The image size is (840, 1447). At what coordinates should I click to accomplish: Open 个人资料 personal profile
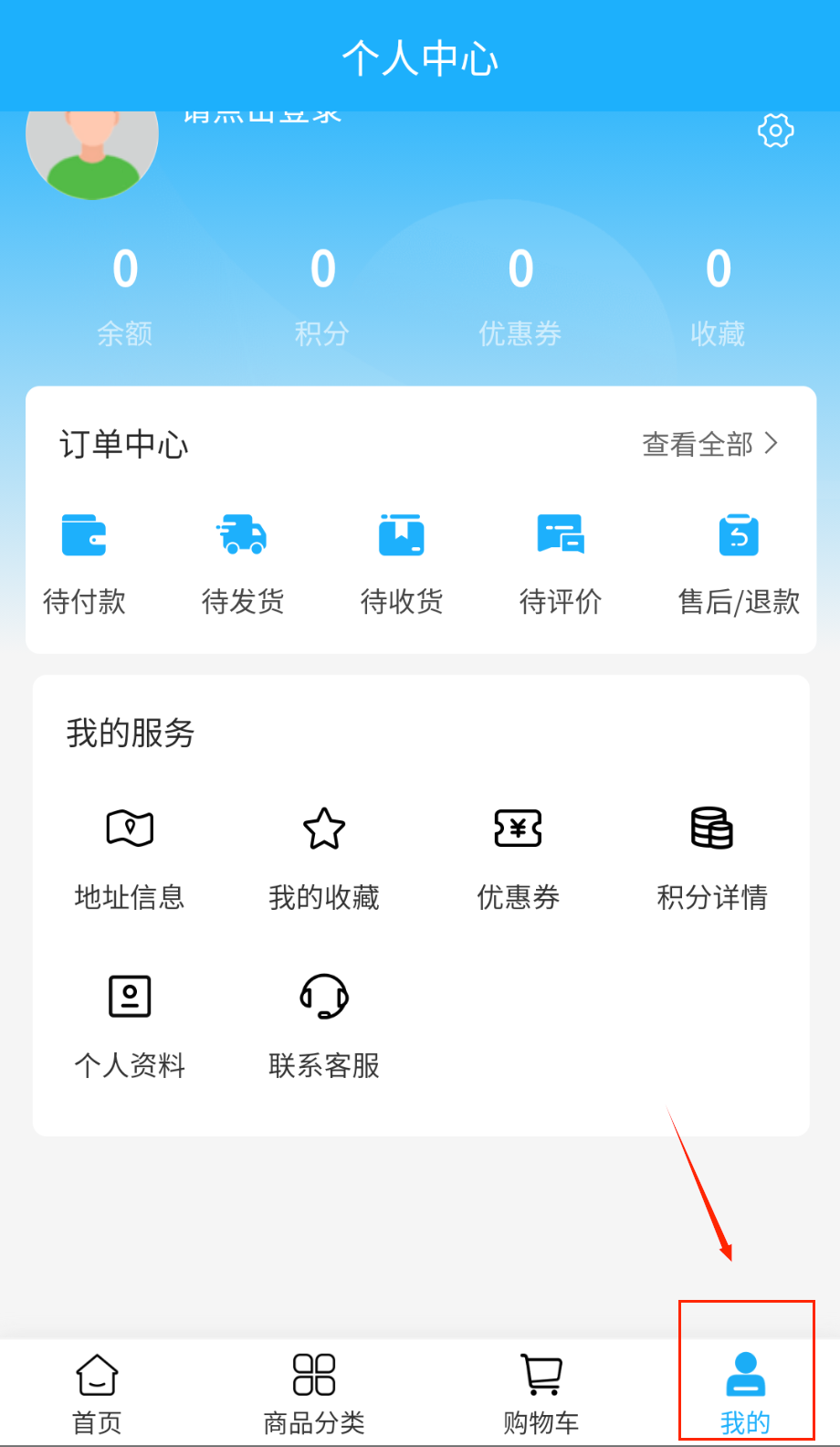(x=130, y=1025)
